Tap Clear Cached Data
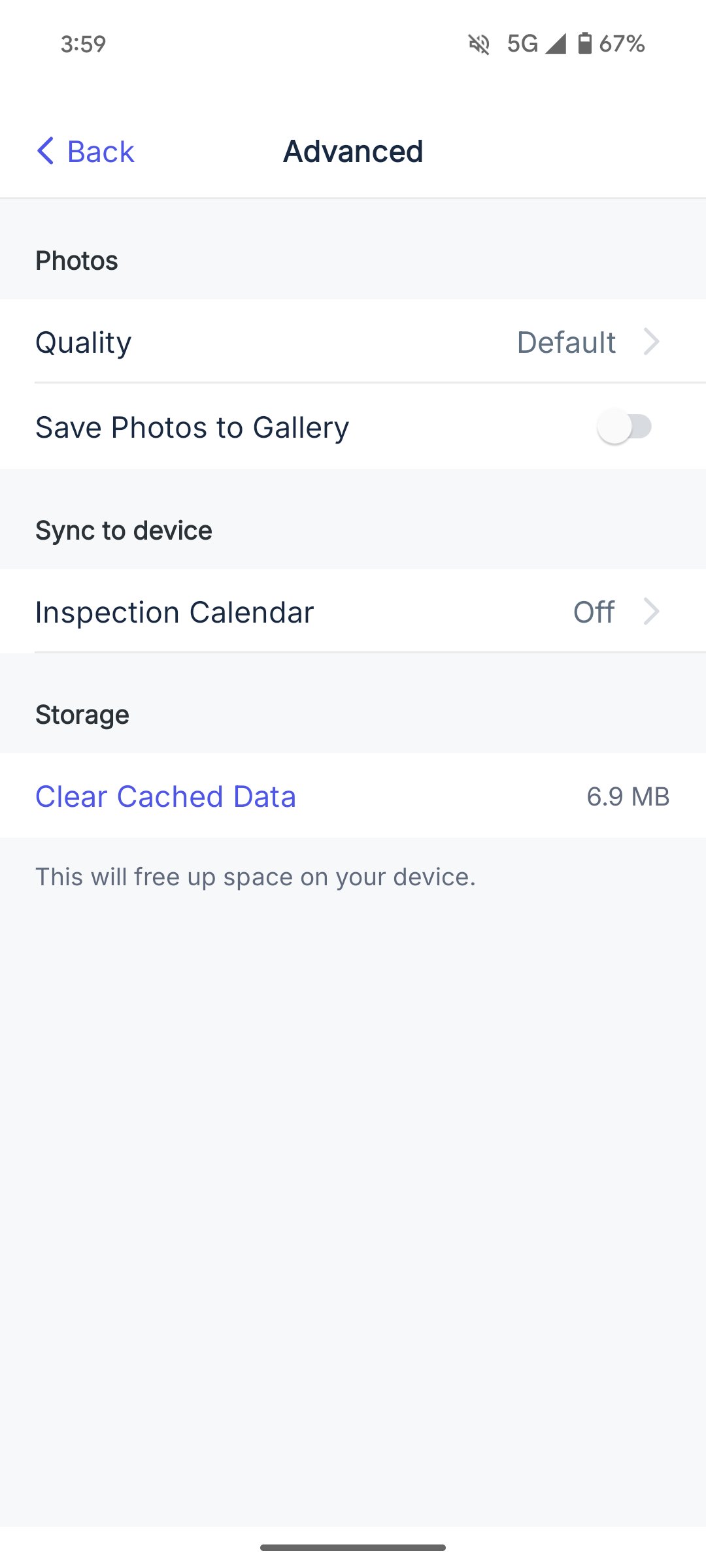The height and width of the screenshot is (1568, 706). 165,796
